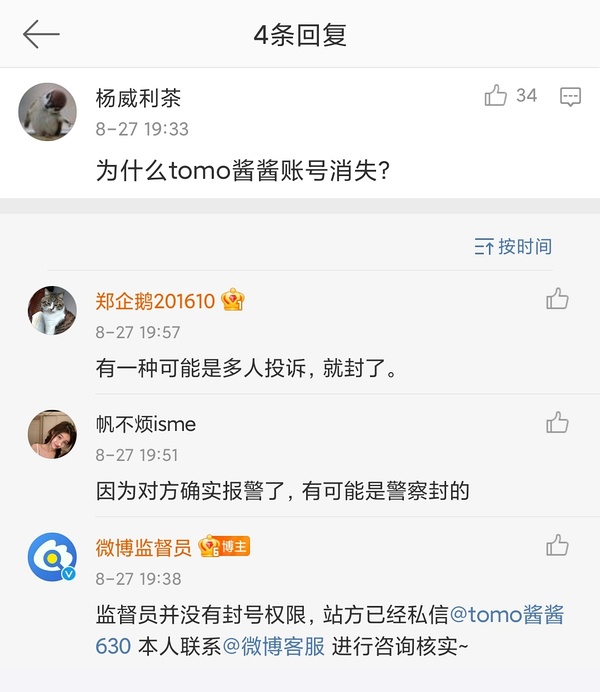The image size is (600, 692).
Task: Open 郑企鹅201610's profile avatar
Action: tap(52, 310)
